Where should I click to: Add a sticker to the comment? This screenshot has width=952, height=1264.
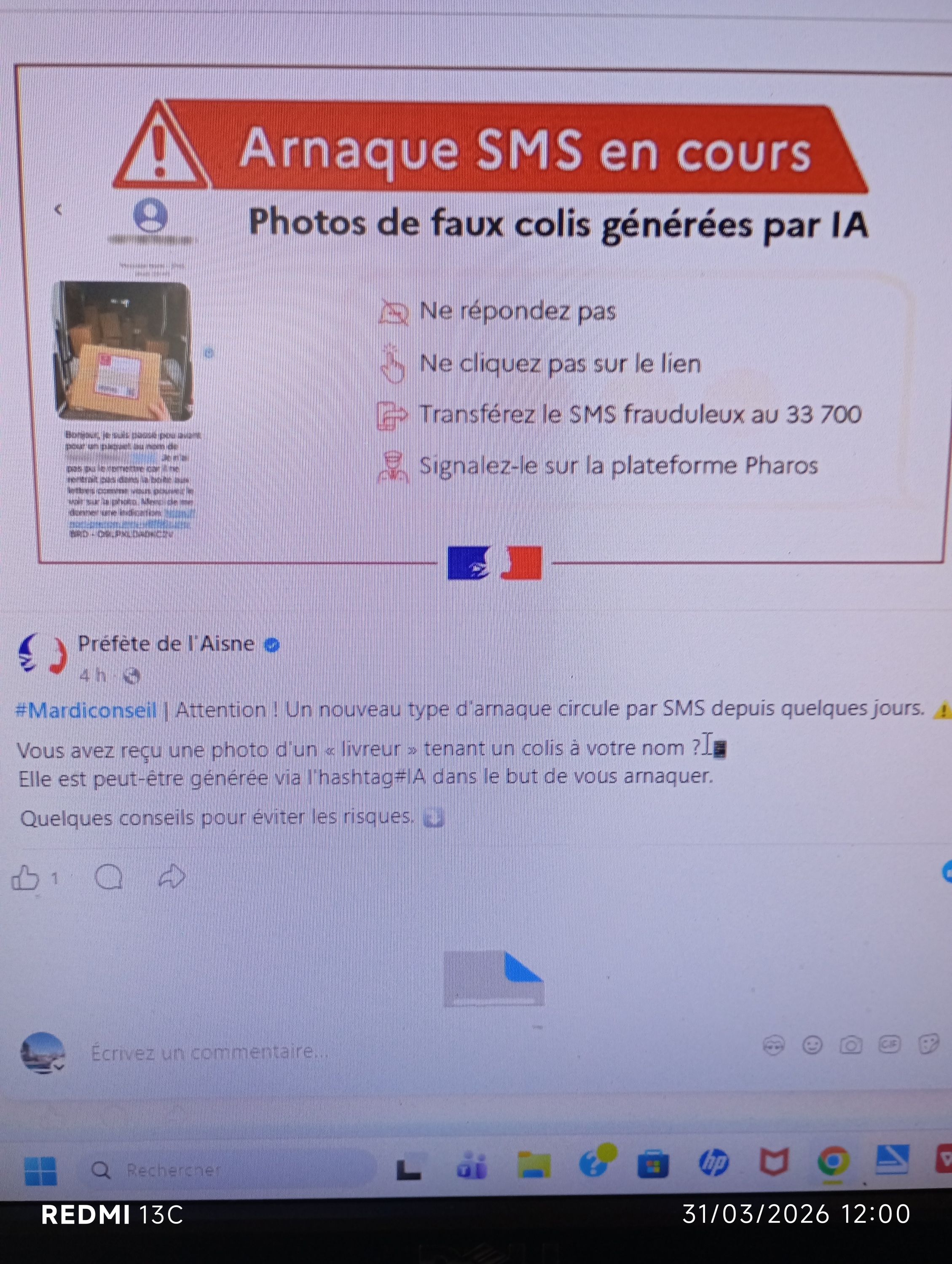[928, 1044]
